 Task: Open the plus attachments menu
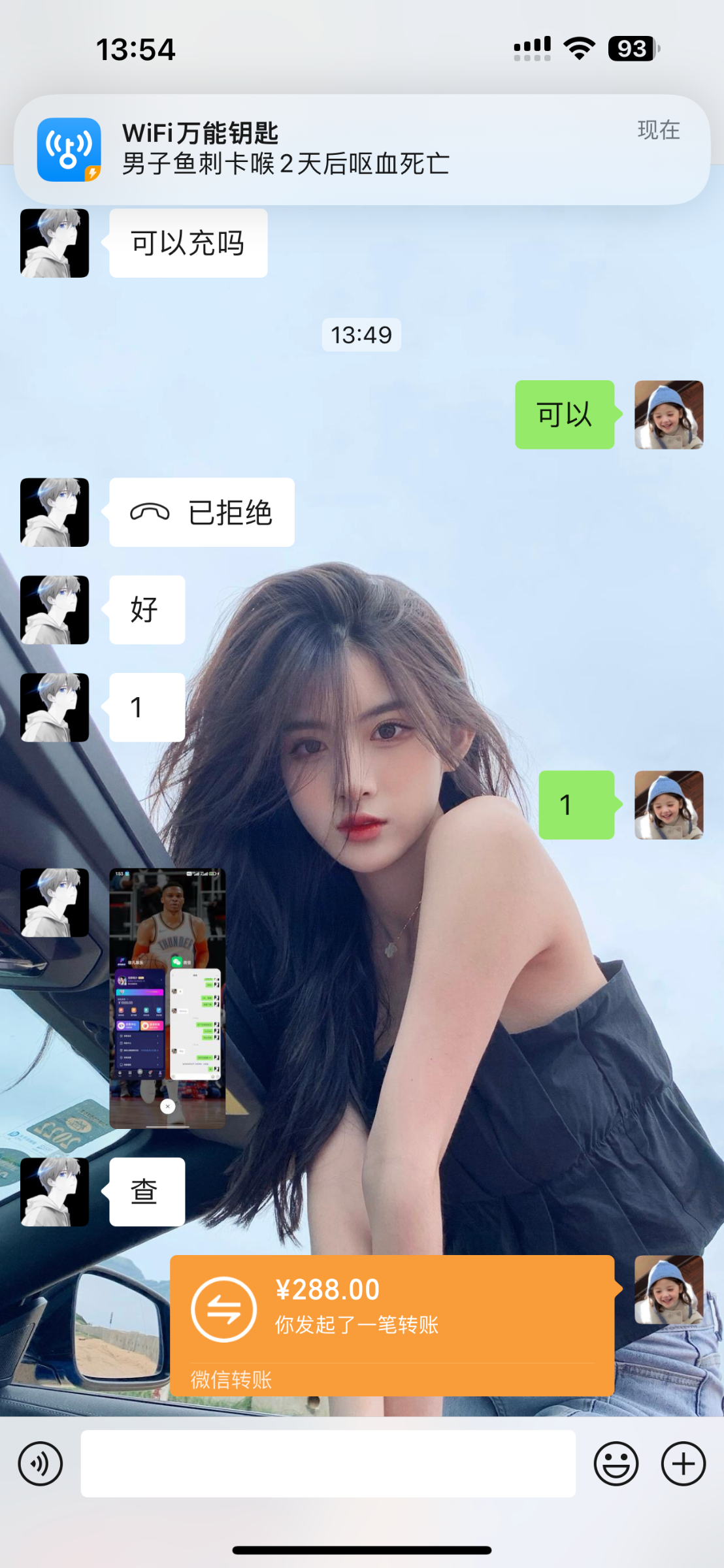(683, 1464)
